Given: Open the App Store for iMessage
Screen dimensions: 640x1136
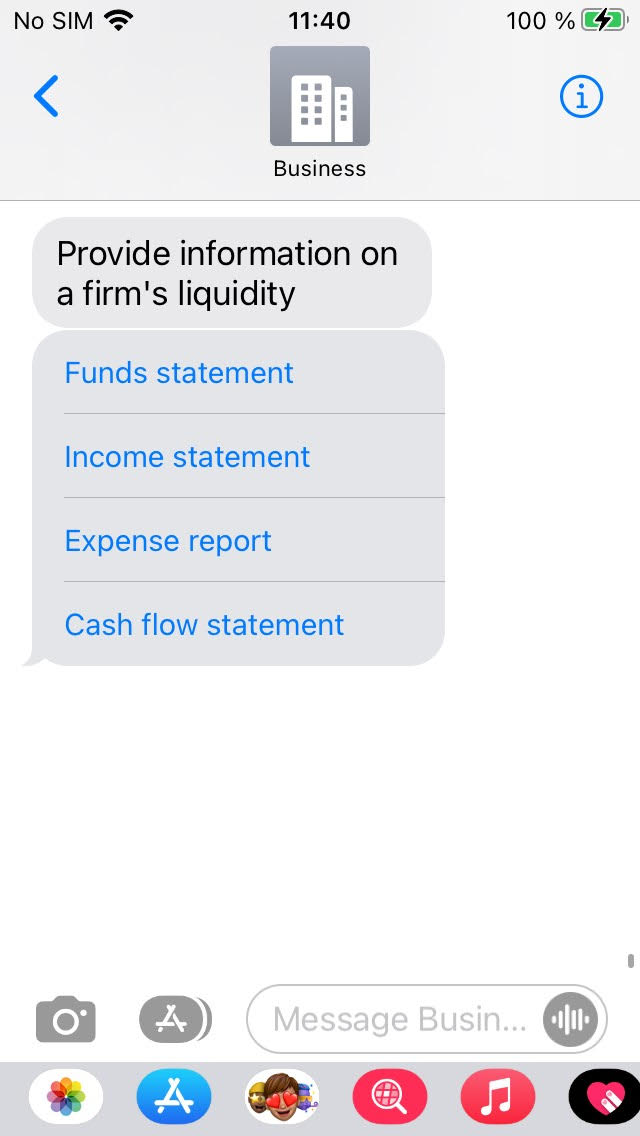Looking at the screenshot, I should click(174, 1098).
